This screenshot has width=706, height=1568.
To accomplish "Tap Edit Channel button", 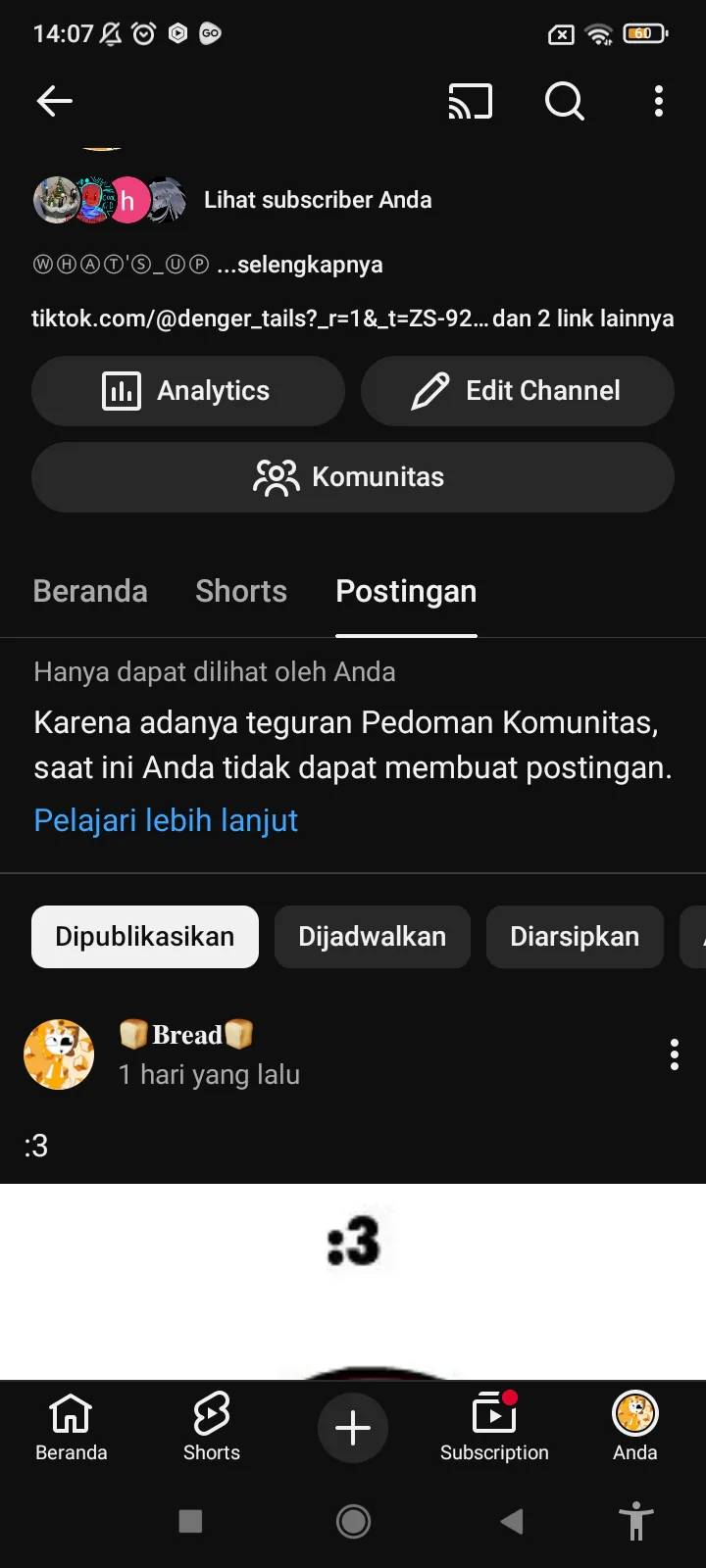I will click(x=518, y=391).
